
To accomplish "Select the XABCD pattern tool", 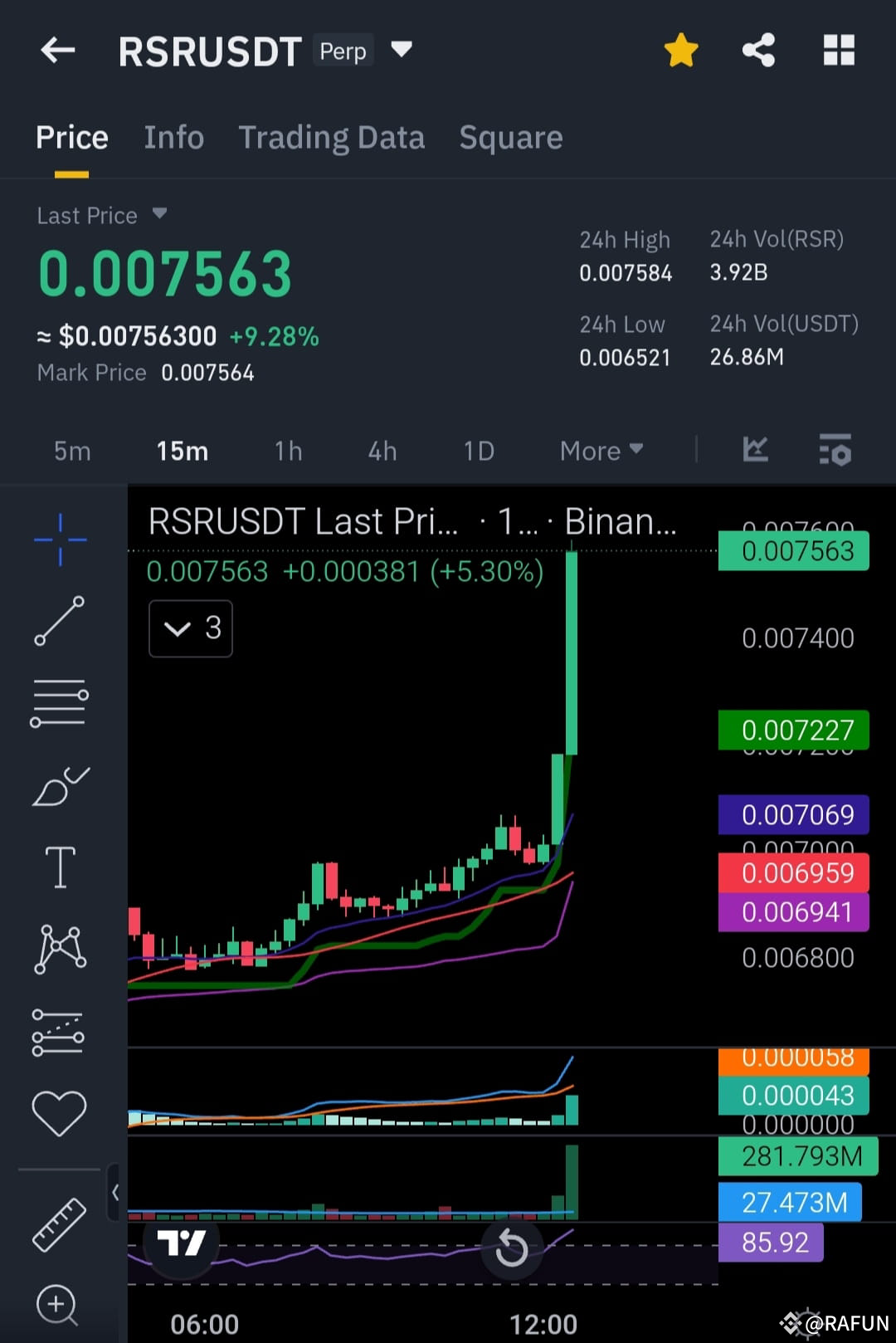I will tap(59, 946).
